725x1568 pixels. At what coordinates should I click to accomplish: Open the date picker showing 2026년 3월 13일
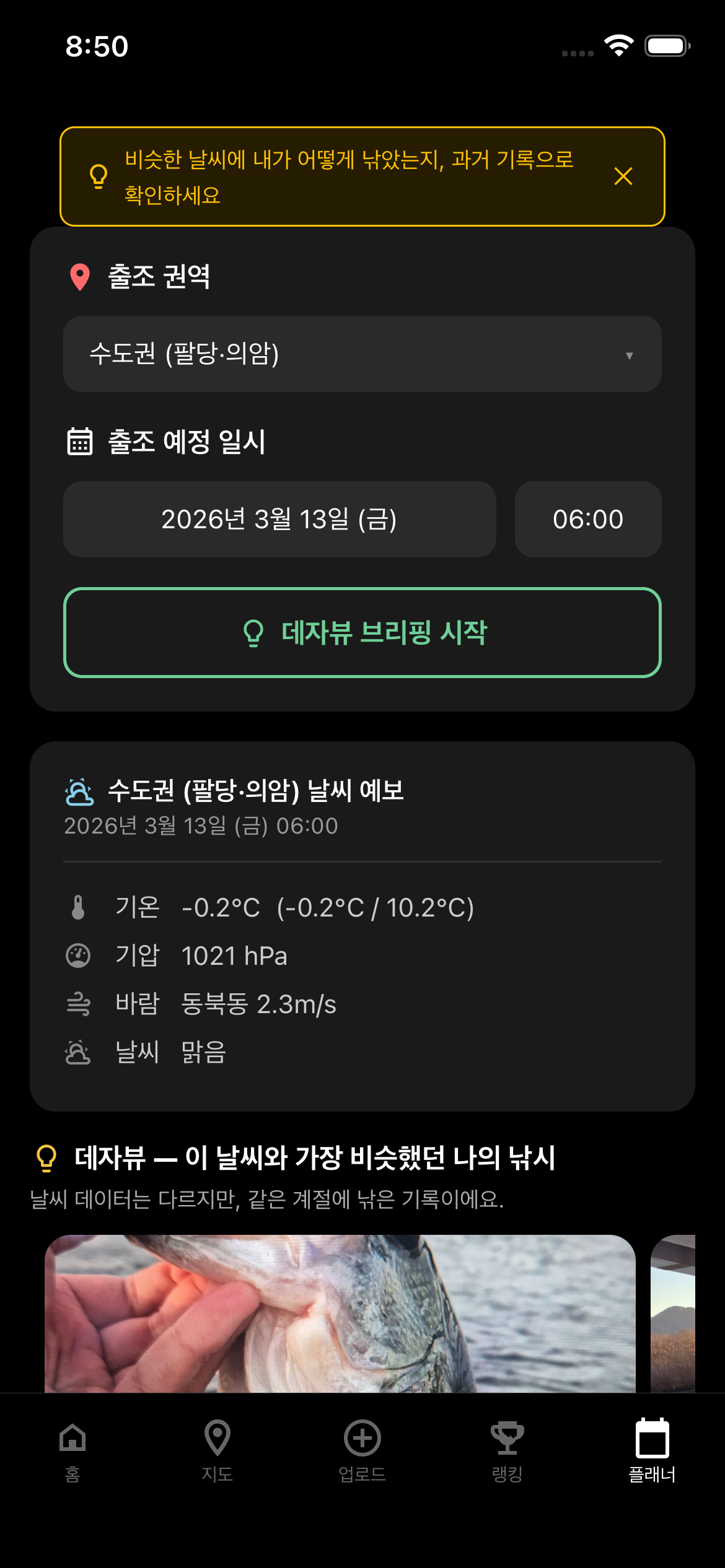(279, 520)
